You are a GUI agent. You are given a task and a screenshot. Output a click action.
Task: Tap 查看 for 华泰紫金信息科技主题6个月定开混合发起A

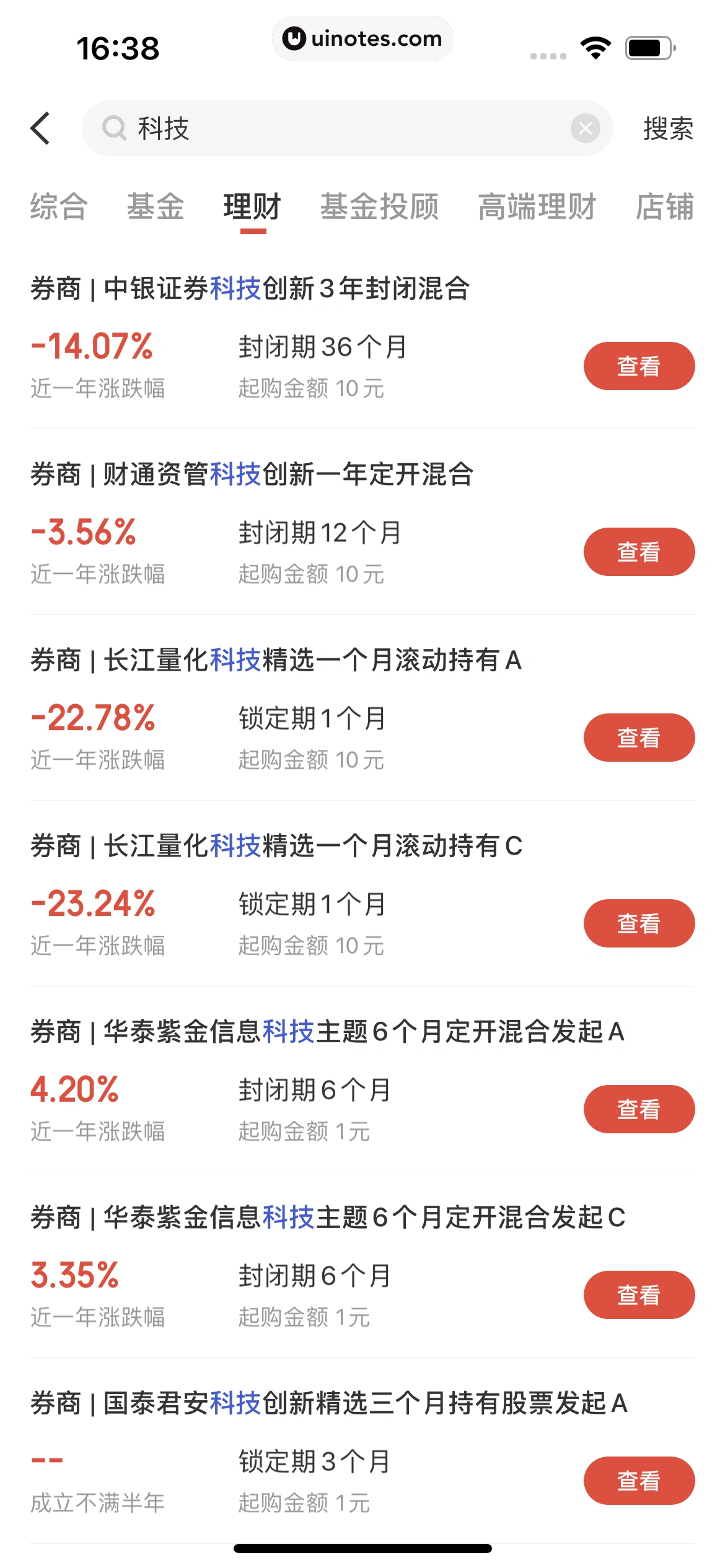tap(639, 1109)
